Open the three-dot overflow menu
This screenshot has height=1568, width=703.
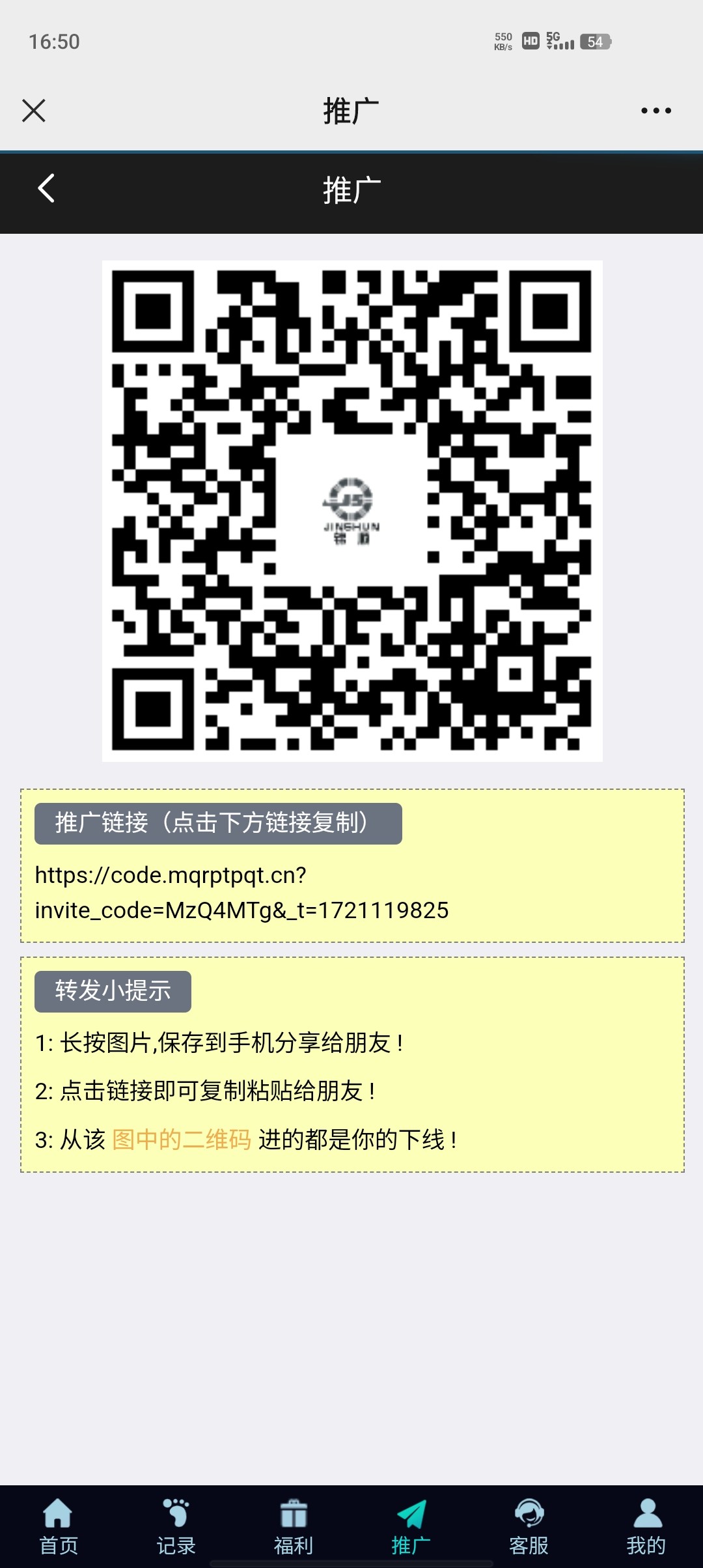pyautogui.click(x=655, y=111)
